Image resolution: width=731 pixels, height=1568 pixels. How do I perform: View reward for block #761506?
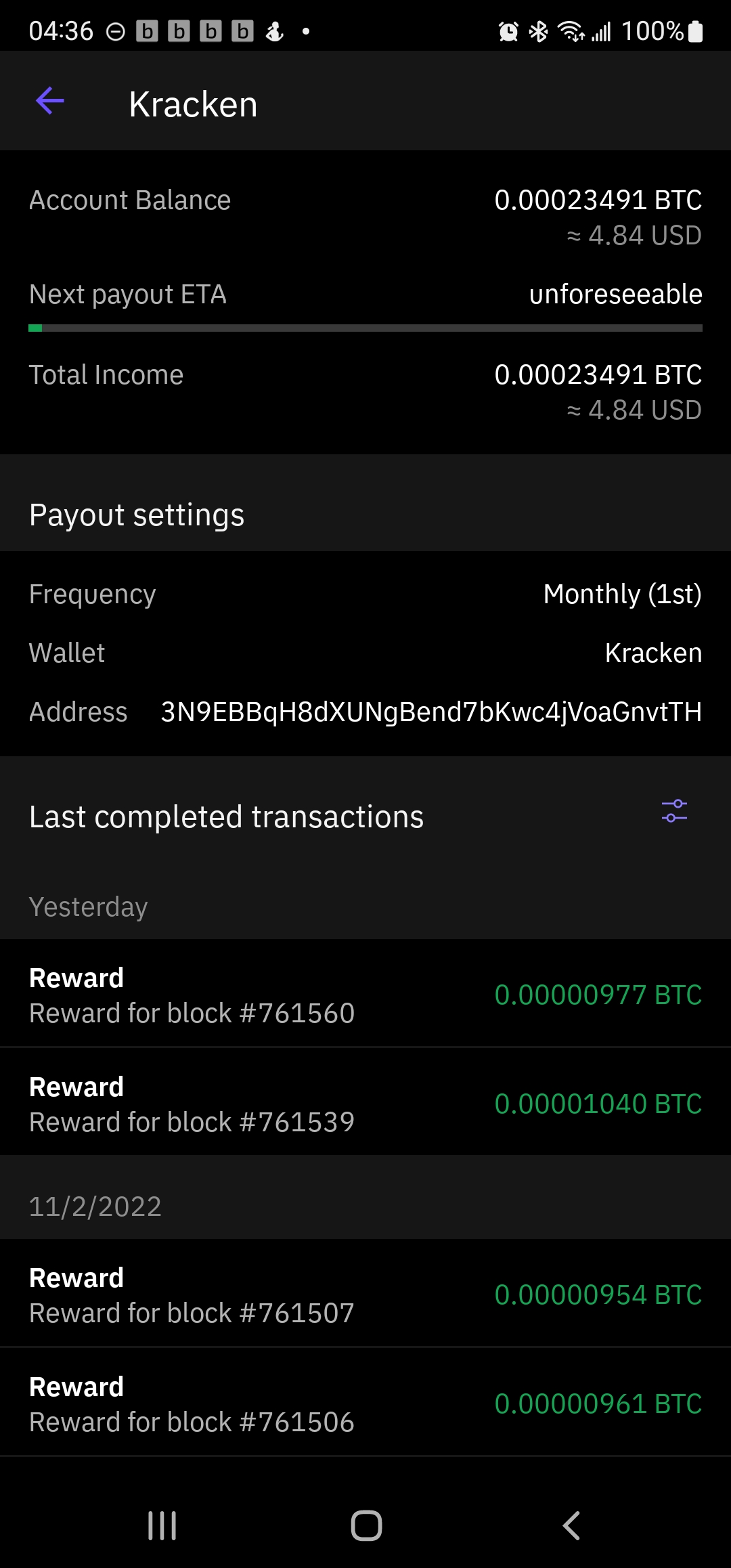coord(365,1403)
